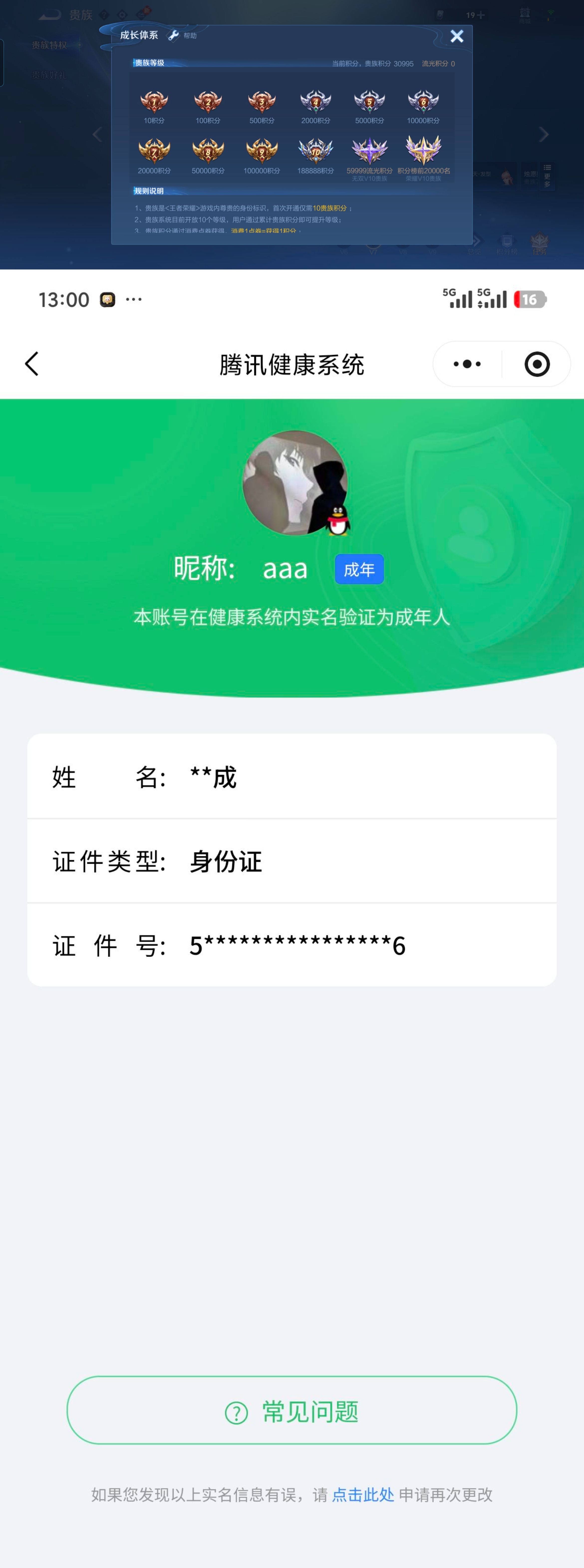Tap the QQ penguin icon on the avatar
The image size is (584, 1568).
[338, 521]
